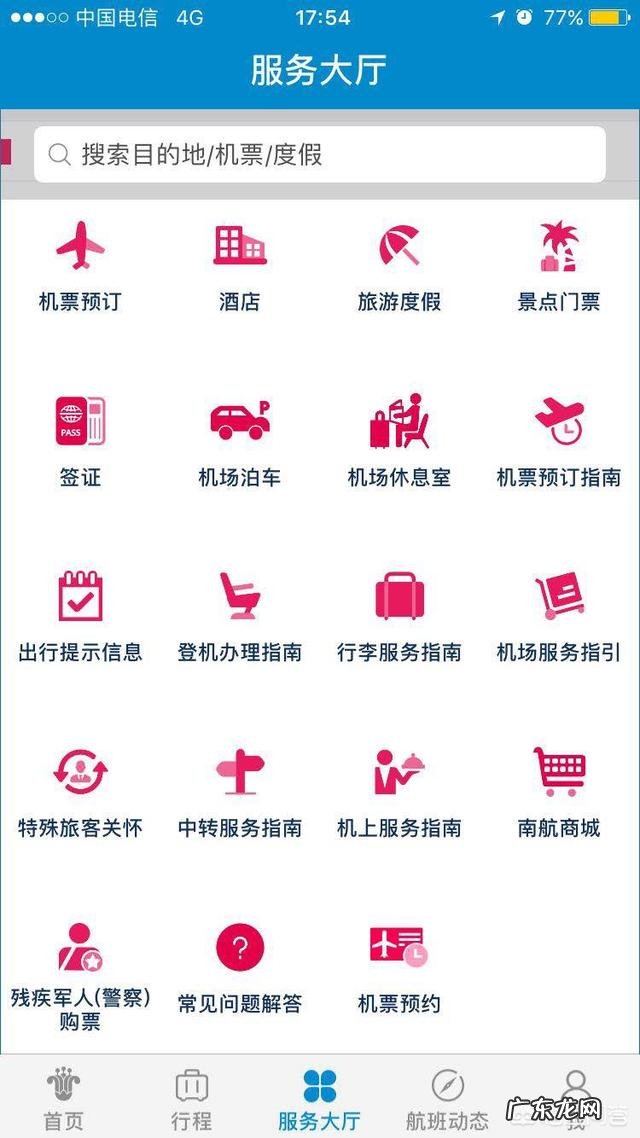Go to the 航班动态 flight status tab
640x1138 pixels.
tap(447, 1098)
